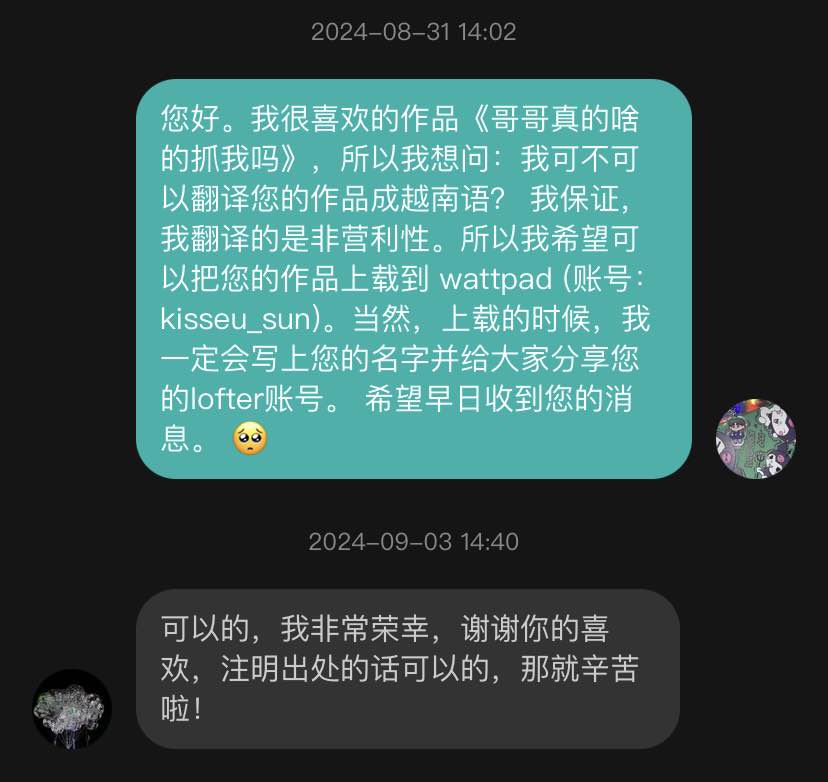Open the sender's colorful profile avatar
Screen dimensions: 828x782
pos(756,438)
